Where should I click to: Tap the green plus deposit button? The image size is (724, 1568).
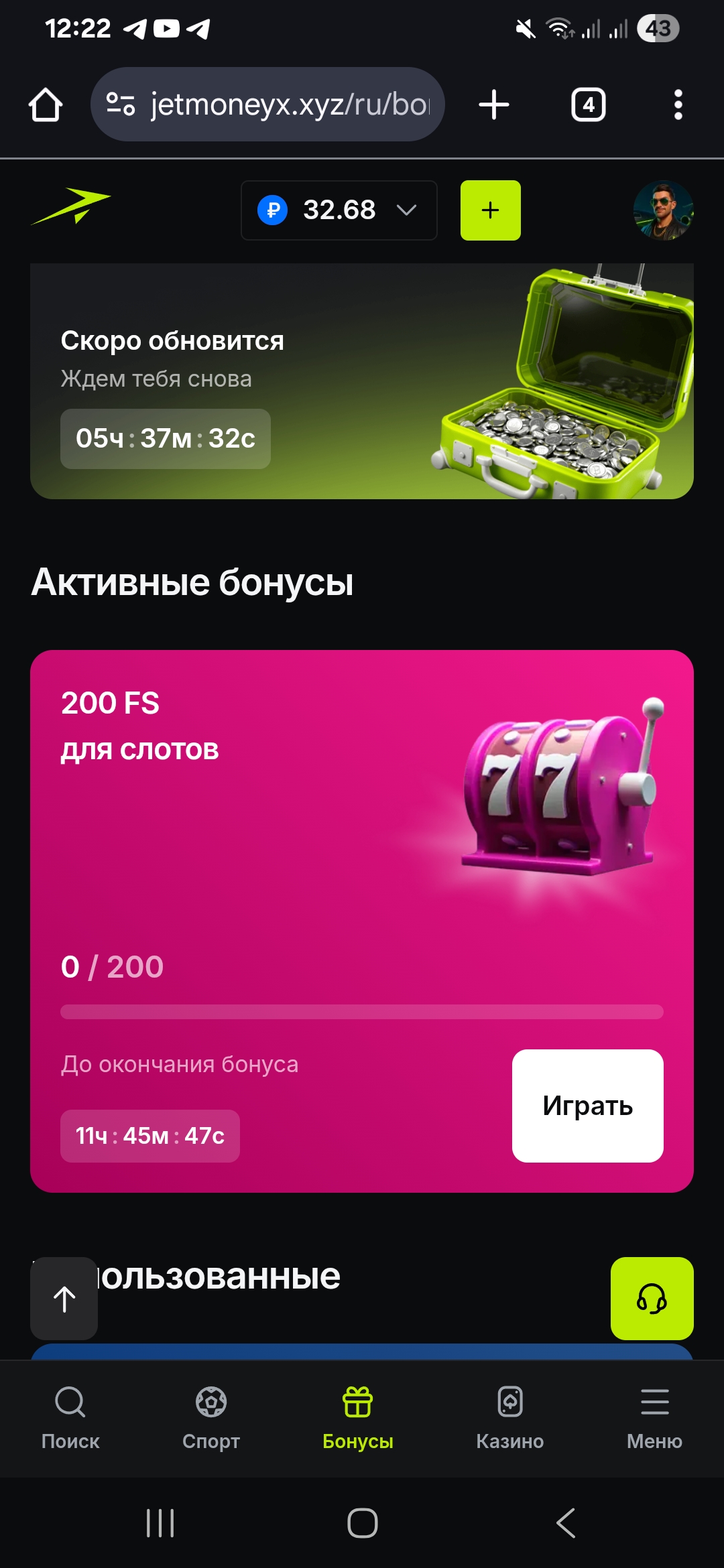coord(490,210)
